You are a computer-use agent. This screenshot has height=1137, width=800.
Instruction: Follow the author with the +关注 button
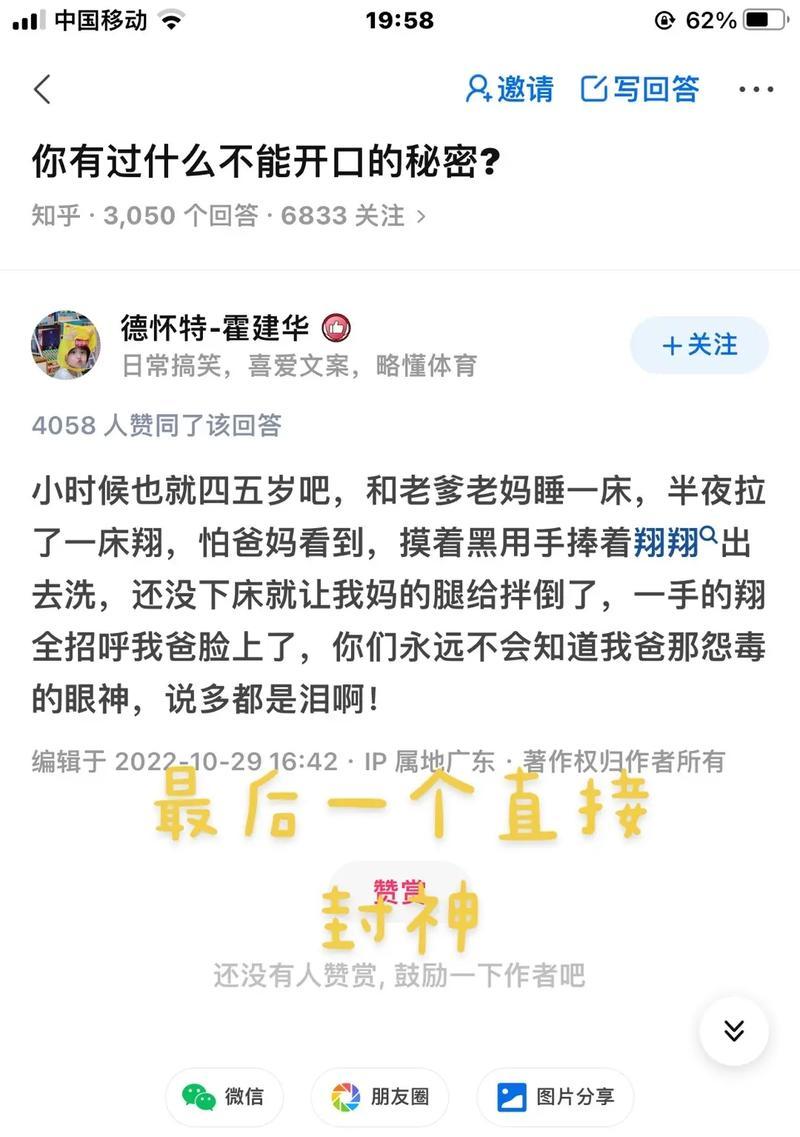click(699, 345)
